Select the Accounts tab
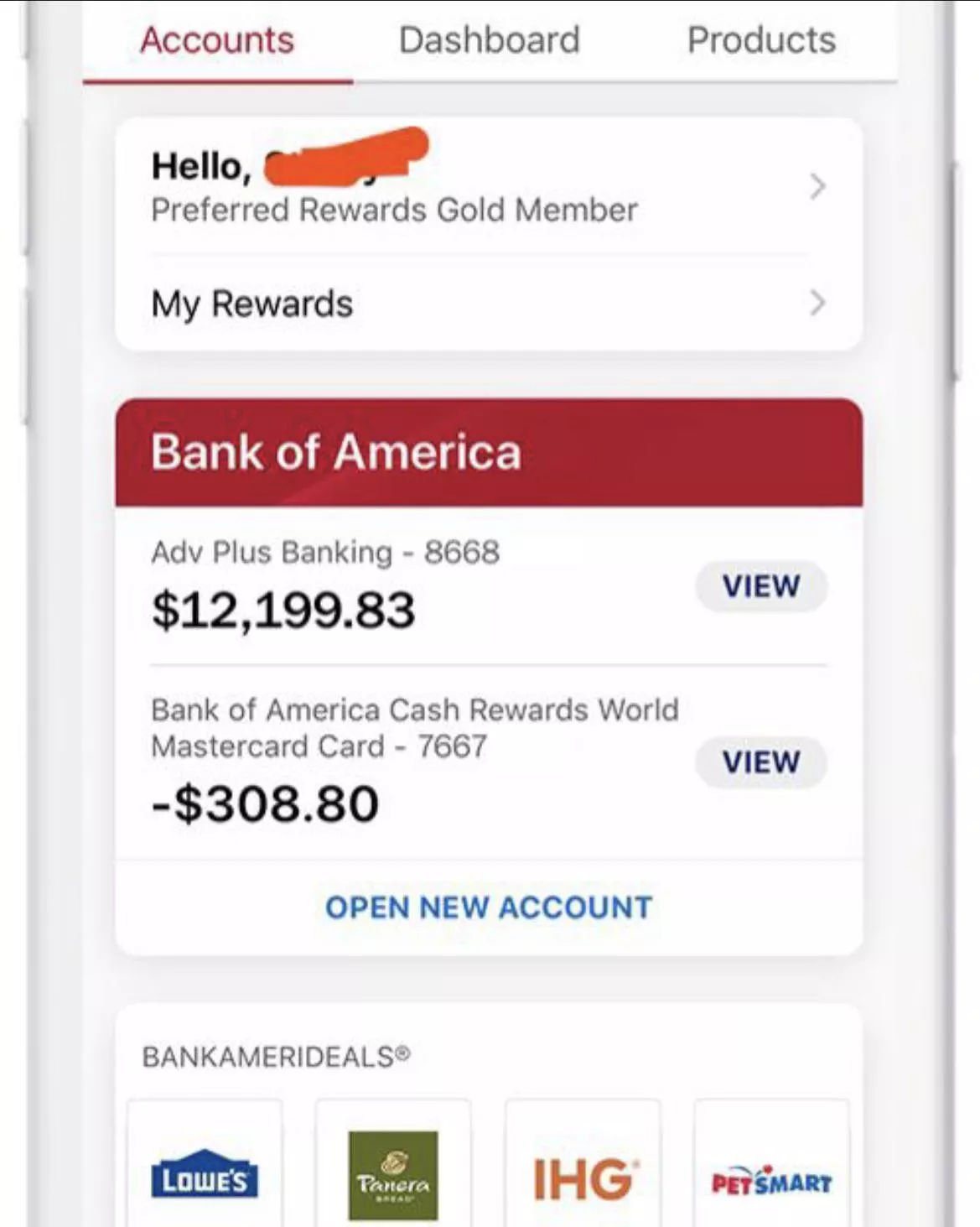 217,40
